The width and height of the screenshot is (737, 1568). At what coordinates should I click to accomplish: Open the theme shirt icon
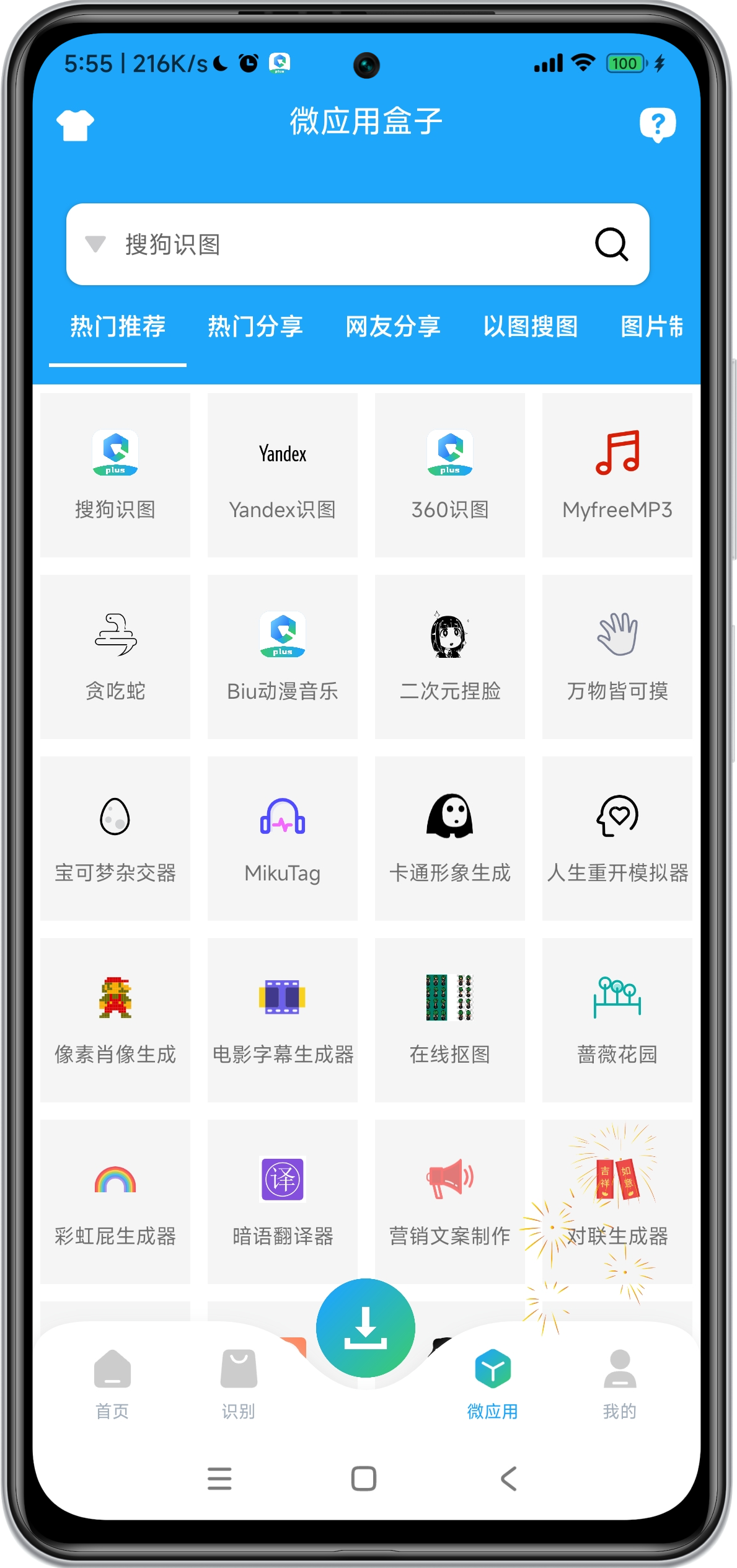pyautogui.click(x=75, y=125)
